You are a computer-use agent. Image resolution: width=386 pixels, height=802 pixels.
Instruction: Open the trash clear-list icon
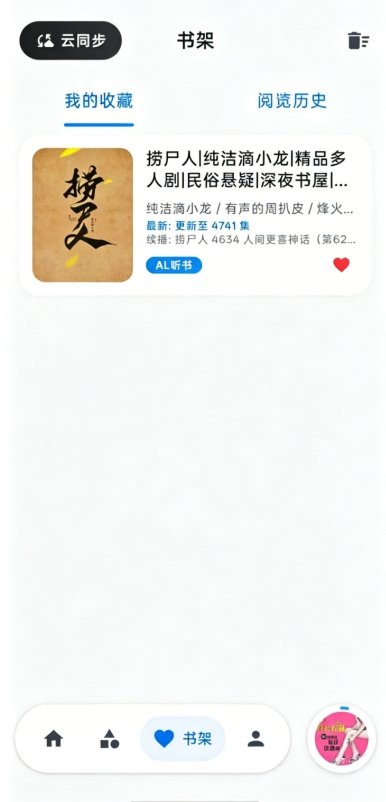click(358, 40)
